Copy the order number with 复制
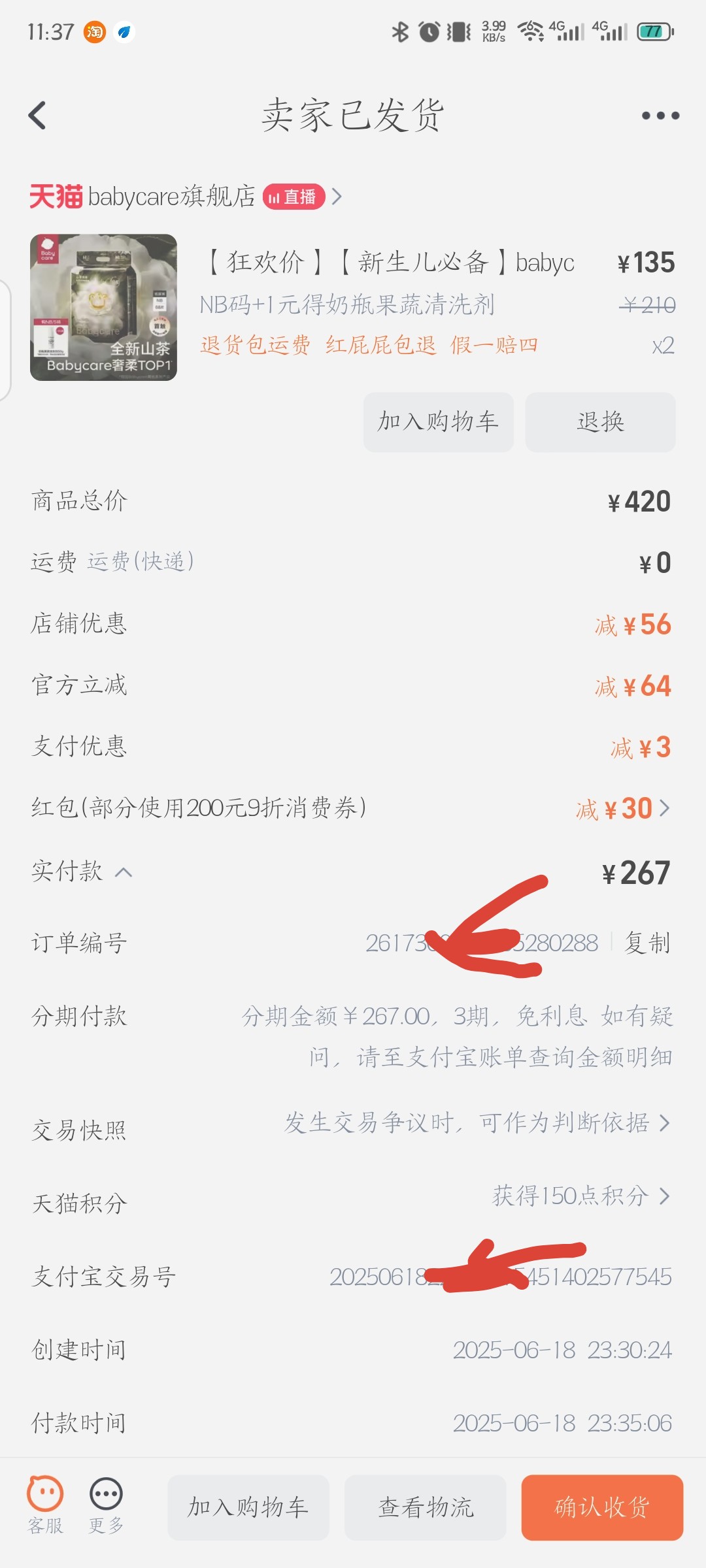706x1568 pixels. coord(647,943)
